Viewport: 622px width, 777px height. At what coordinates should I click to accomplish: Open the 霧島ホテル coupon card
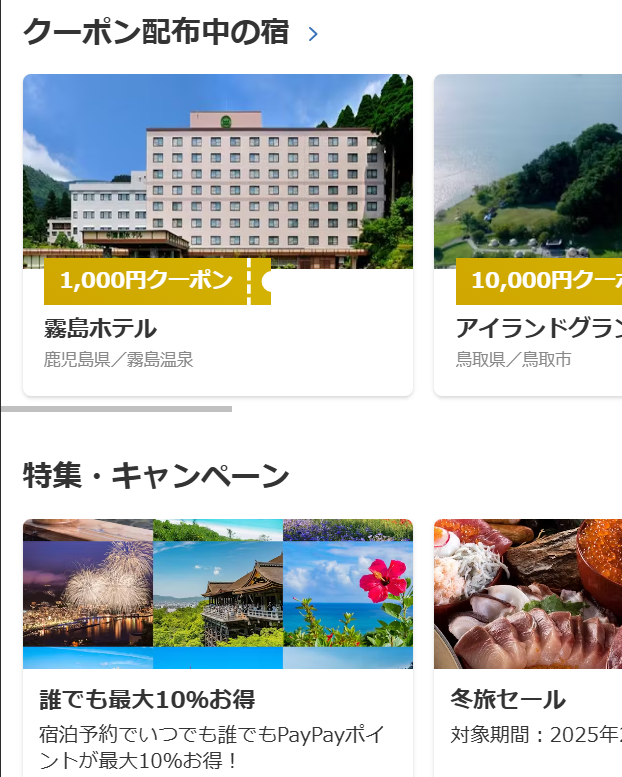217,235
